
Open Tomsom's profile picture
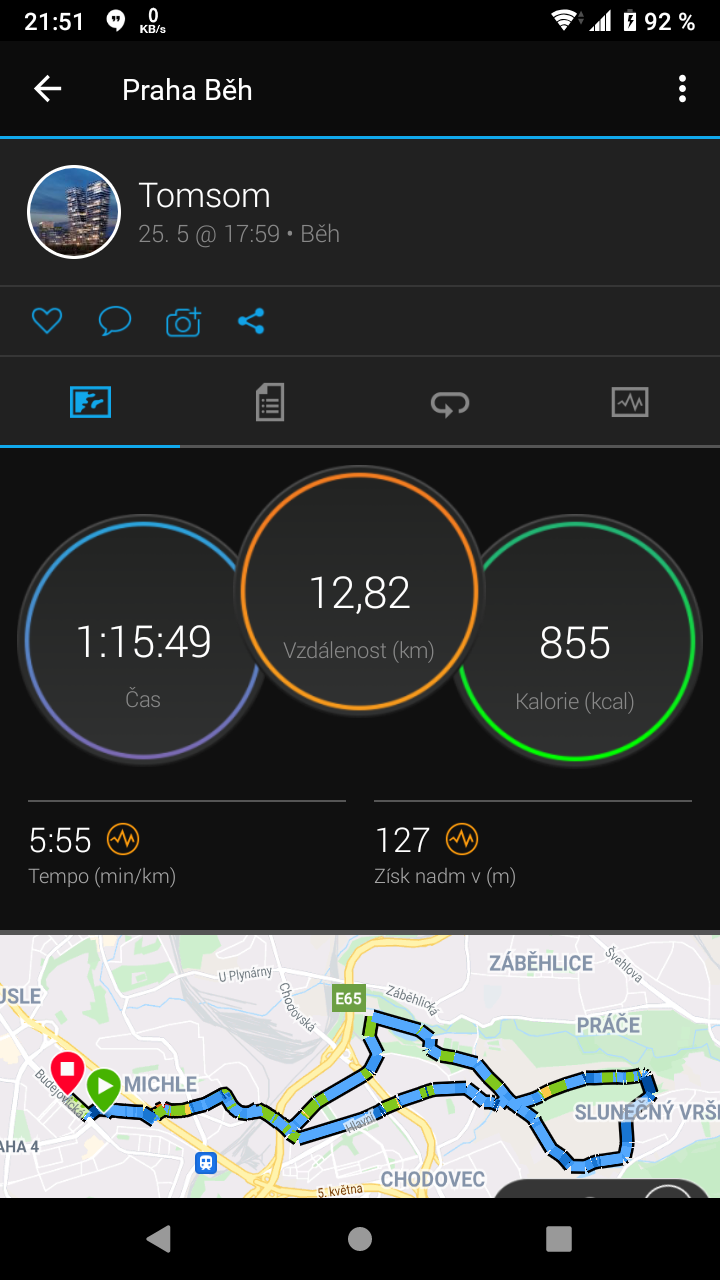click(74, 212)
